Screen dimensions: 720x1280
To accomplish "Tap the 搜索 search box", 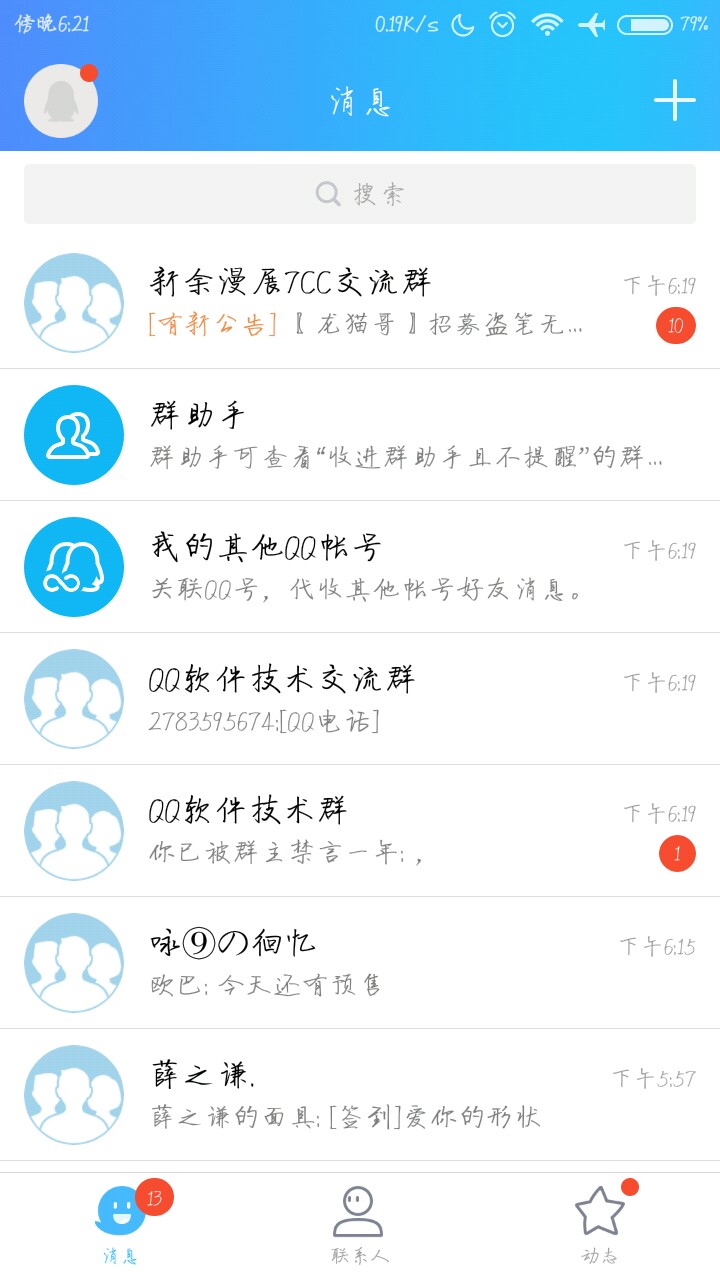I will [x=360, y=194].
